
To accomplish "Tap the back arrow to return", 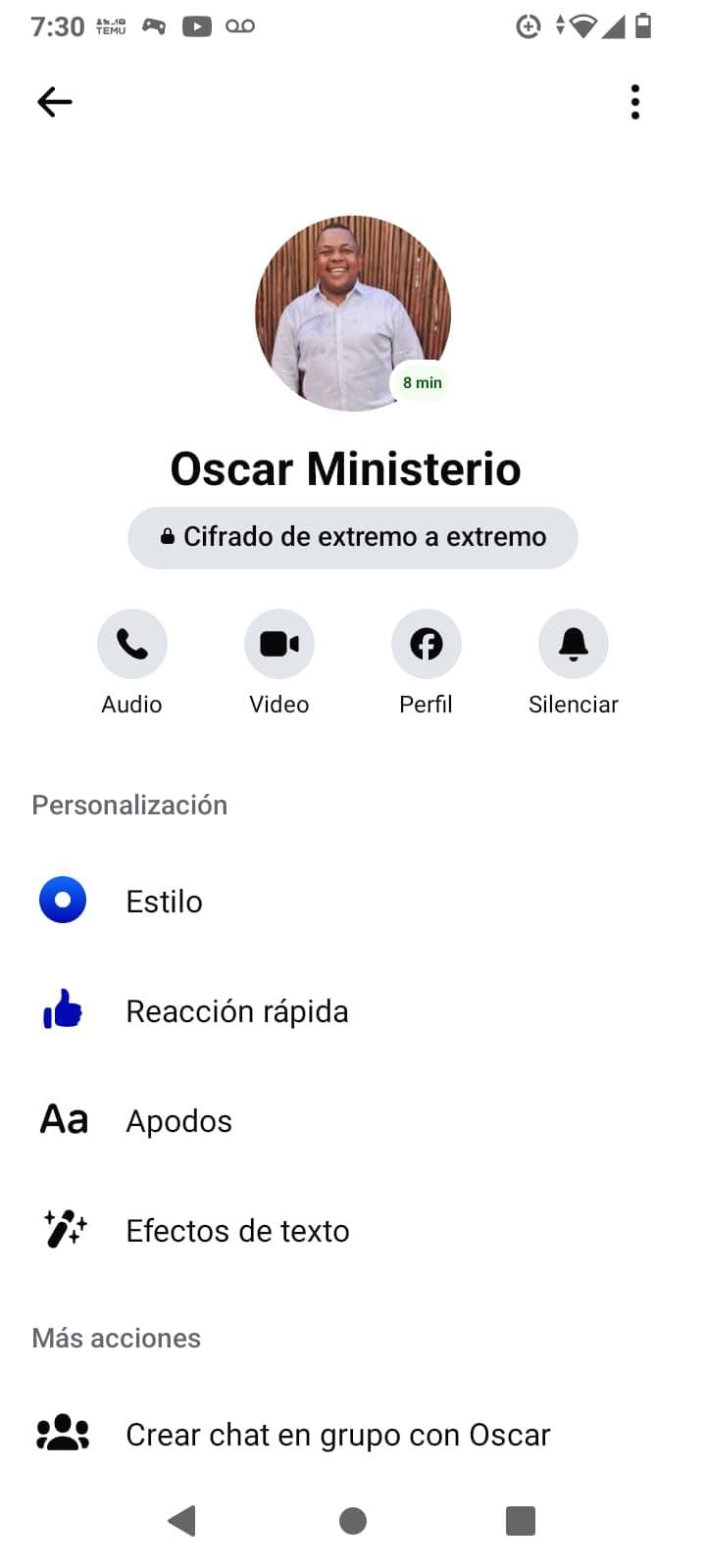I will tap(54, 101).
